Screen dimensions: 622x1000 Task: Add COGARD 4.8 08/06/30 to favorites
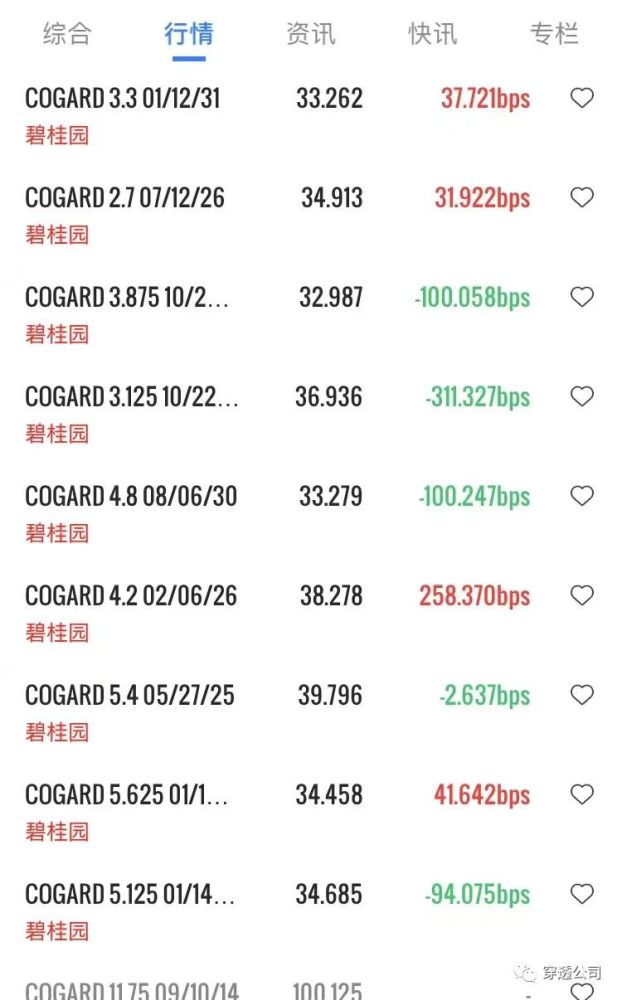point(582,496)
